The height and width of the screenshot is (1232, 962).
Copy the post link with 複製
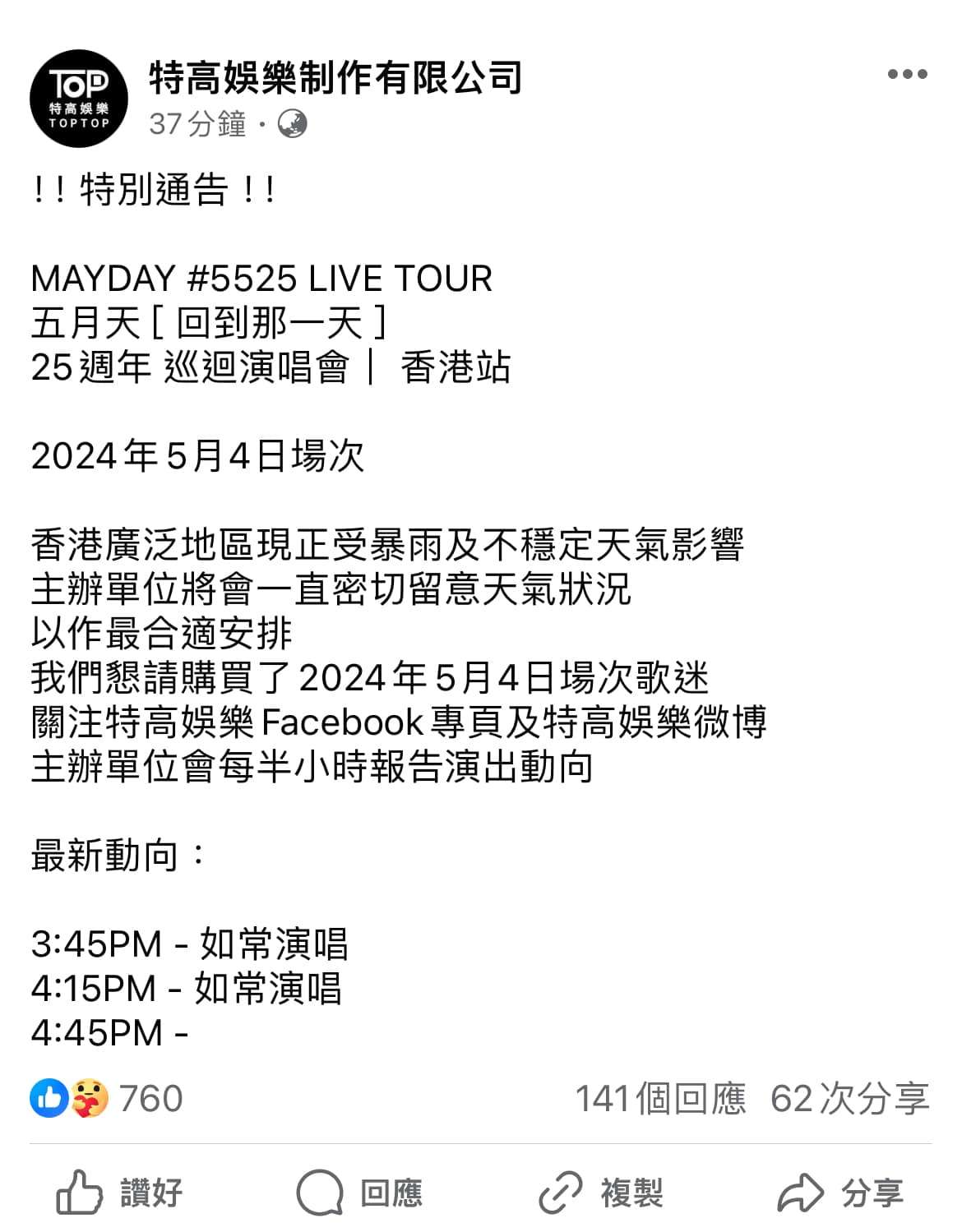coord(600,1192)
